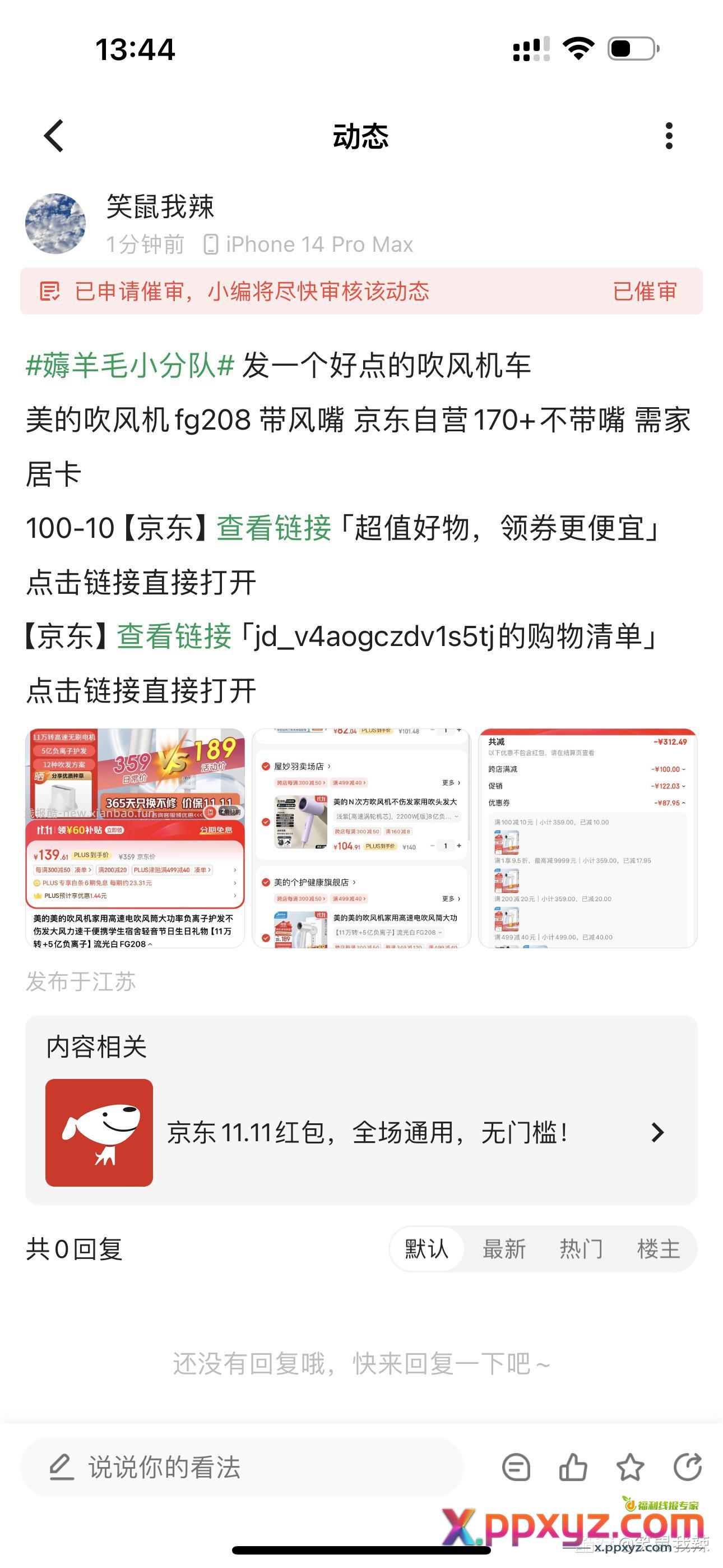View the second post image of cart items
This screenshot has width=723, height=1568.
pos(361,838)
